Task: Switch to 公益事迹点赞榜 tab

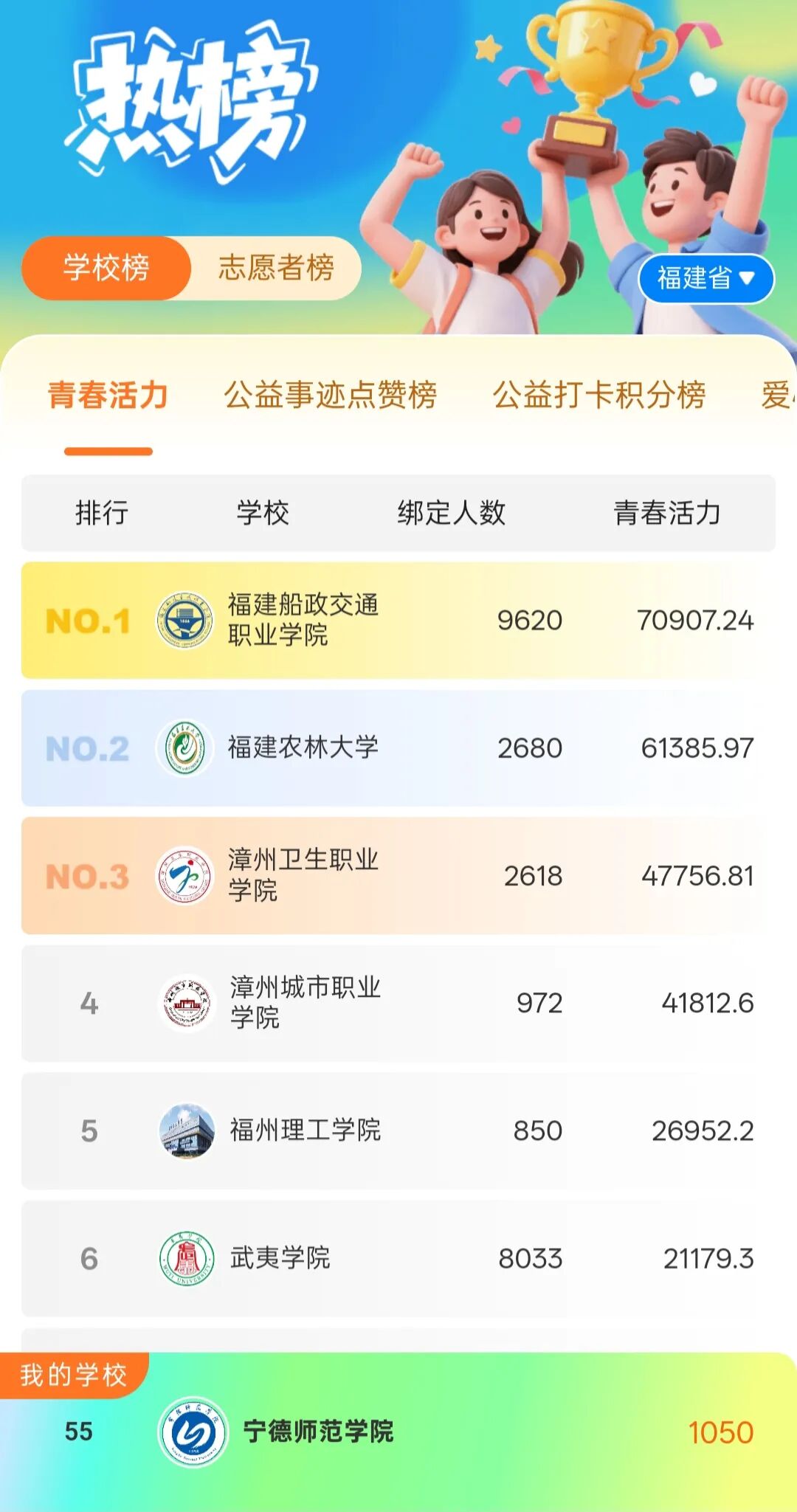Action: point(330,395)
